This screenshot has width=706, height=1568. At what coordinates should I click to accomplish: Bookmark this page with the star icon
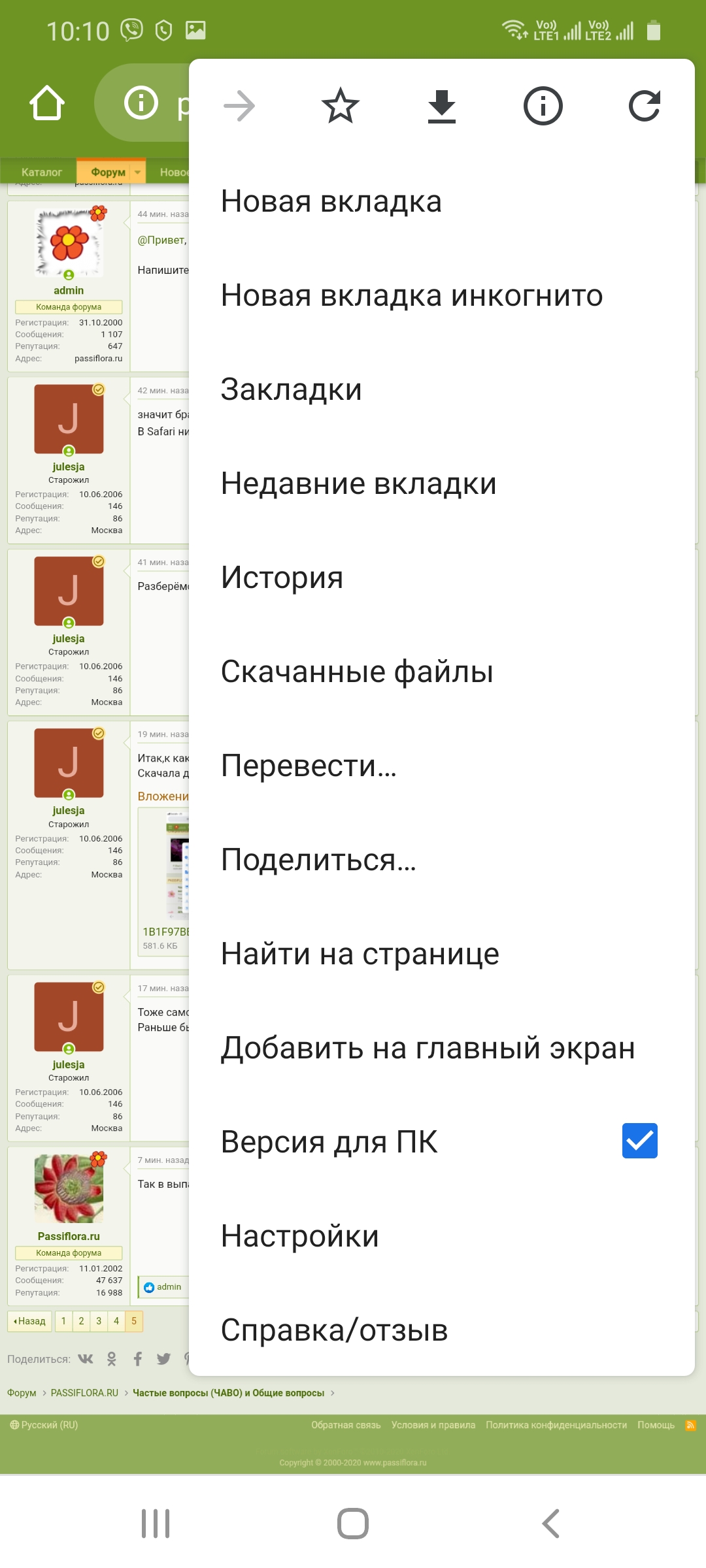[x=340, y=106]
